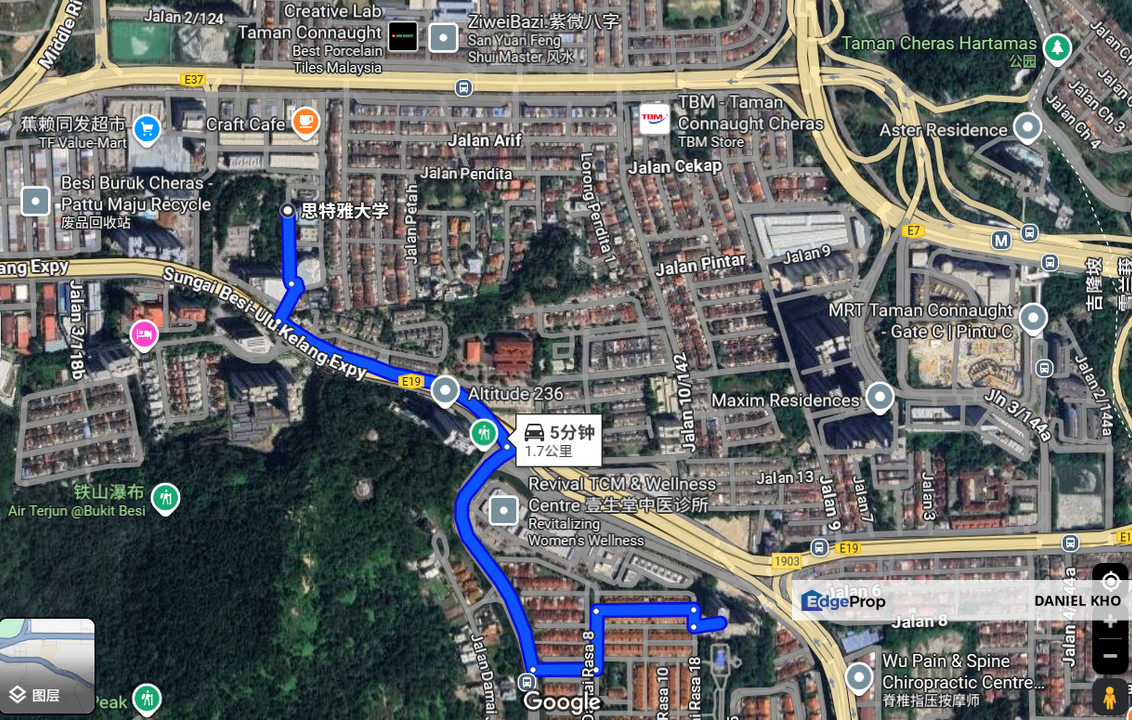
Task: Select the Craft Cafe pin
Action: [x=305, y=122]
